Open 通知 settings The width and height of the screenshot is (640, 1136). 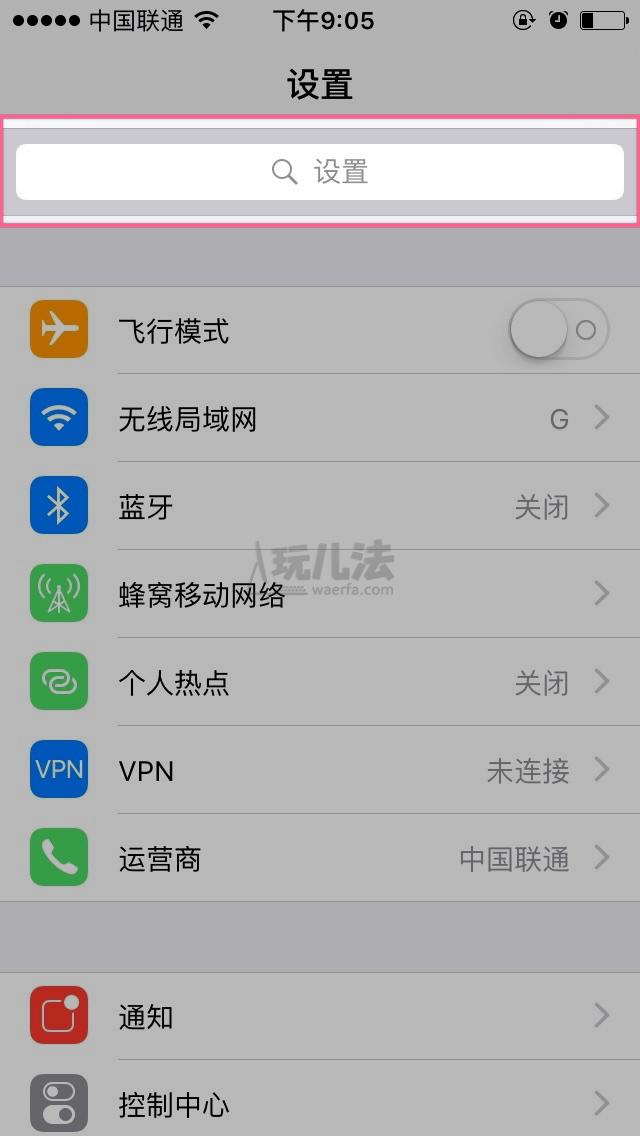[320, 1016]
